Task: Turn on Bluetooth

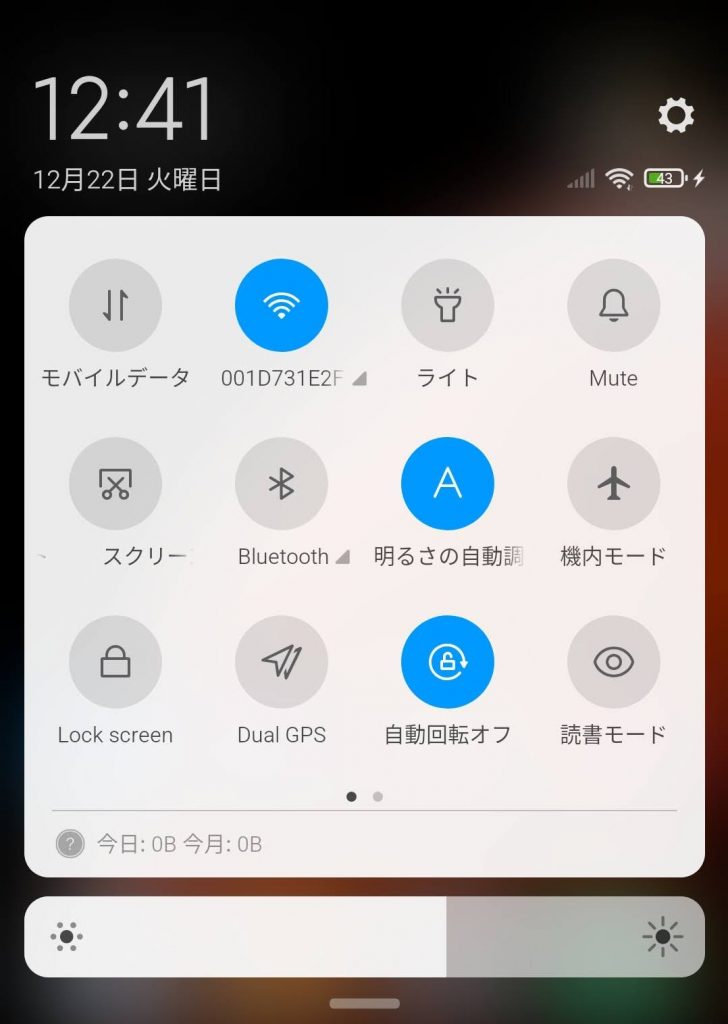Action: 281,484
